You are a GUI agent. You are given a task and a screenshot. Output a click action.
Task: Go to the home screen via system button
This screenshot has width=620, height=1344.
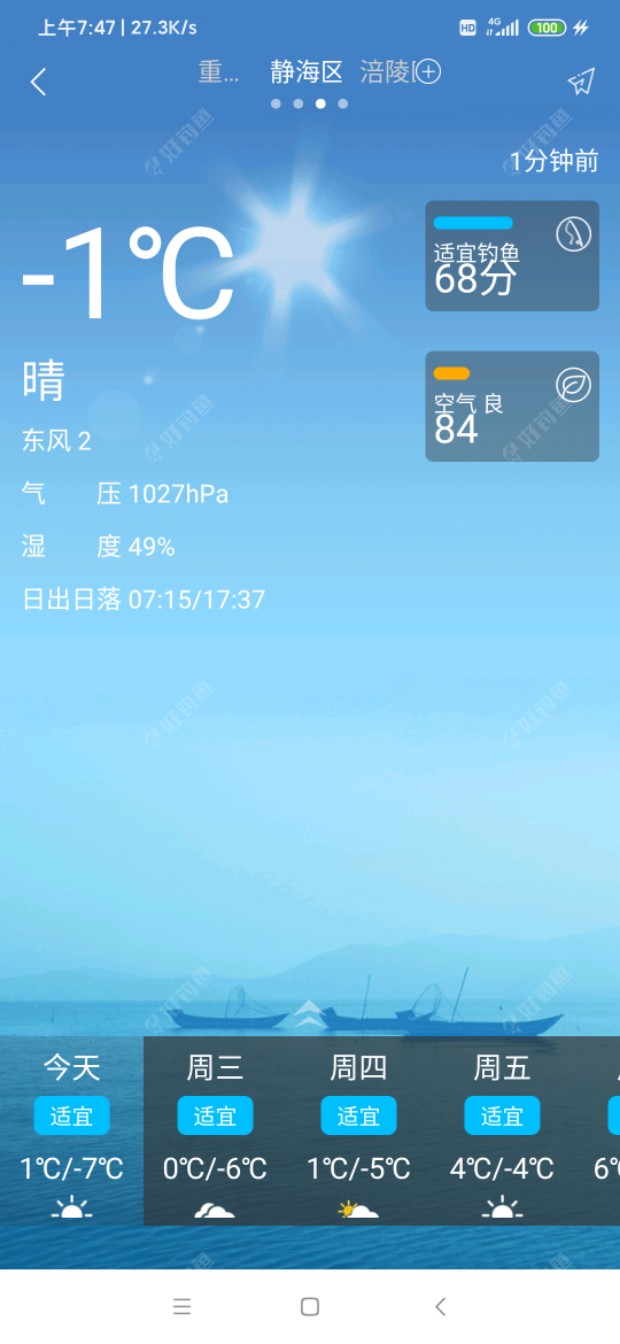pos(310,1306)
